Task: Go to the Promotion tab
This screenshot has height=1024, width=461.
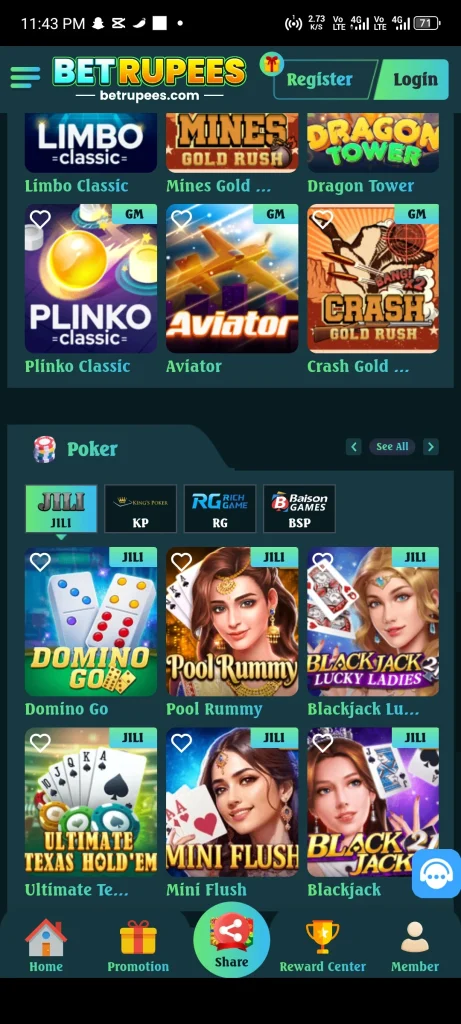Action: pyautogui.click(x=138, y=946)
